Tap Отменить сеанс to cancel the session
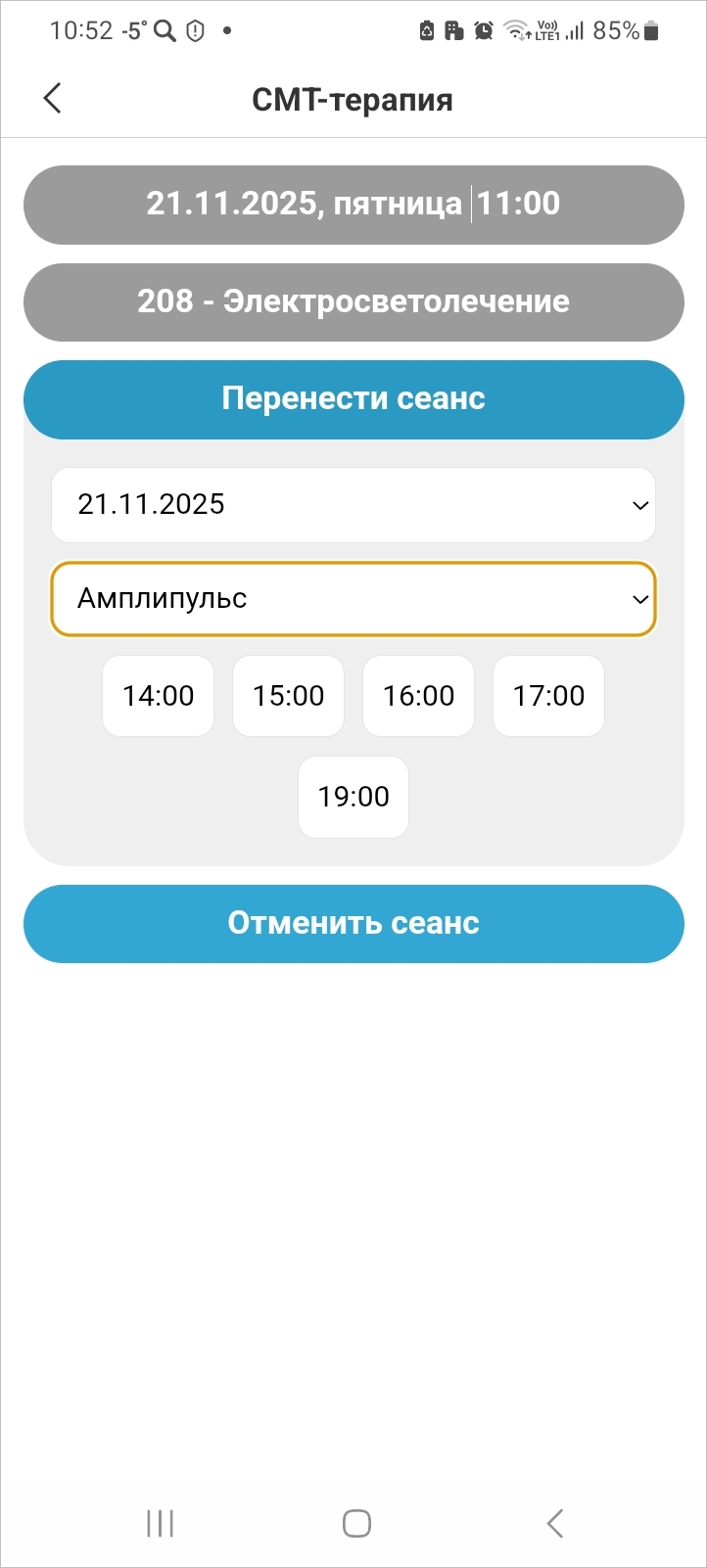 pyautogui.click(x=353, y=924)
